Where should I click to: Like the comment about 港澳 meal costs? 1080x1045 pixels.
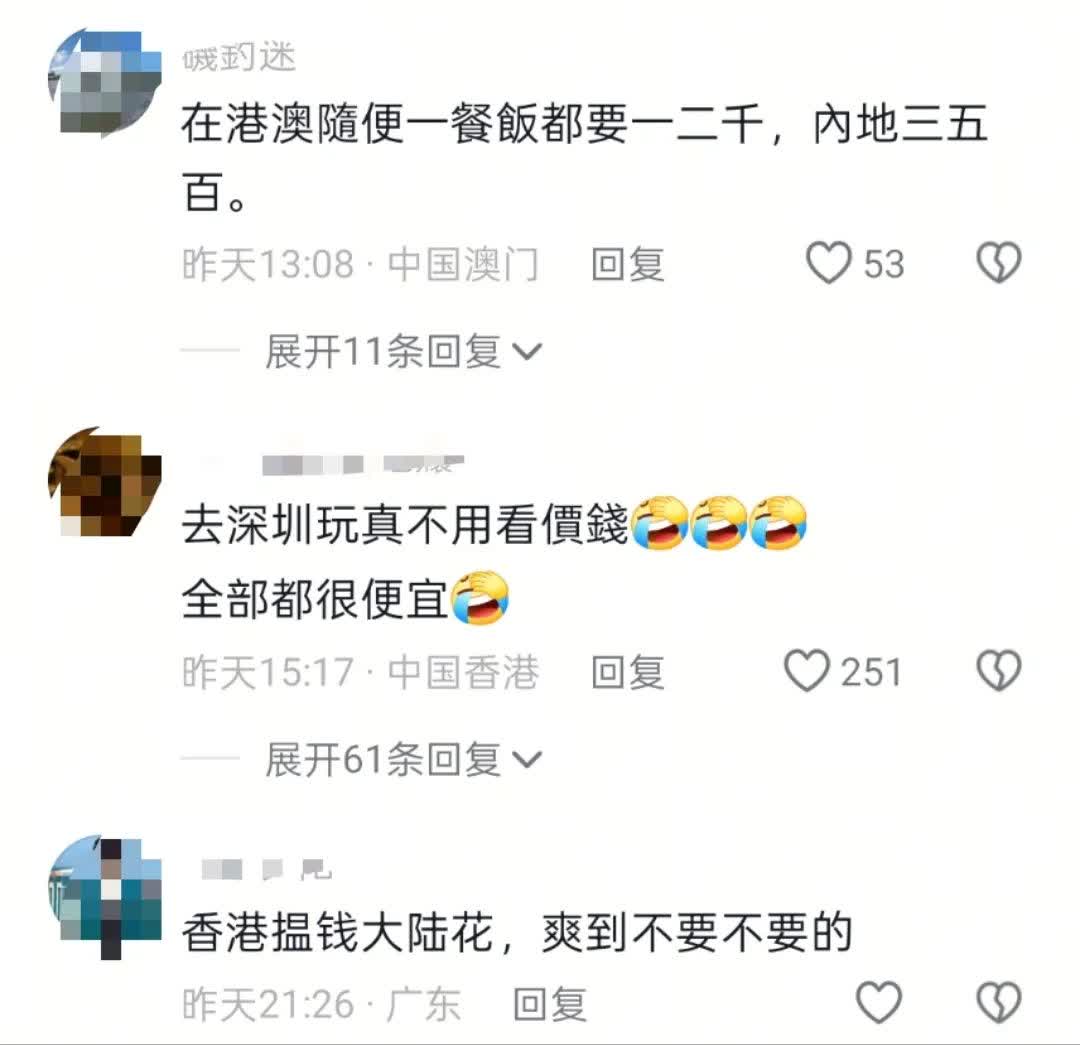tap(829, 264)
